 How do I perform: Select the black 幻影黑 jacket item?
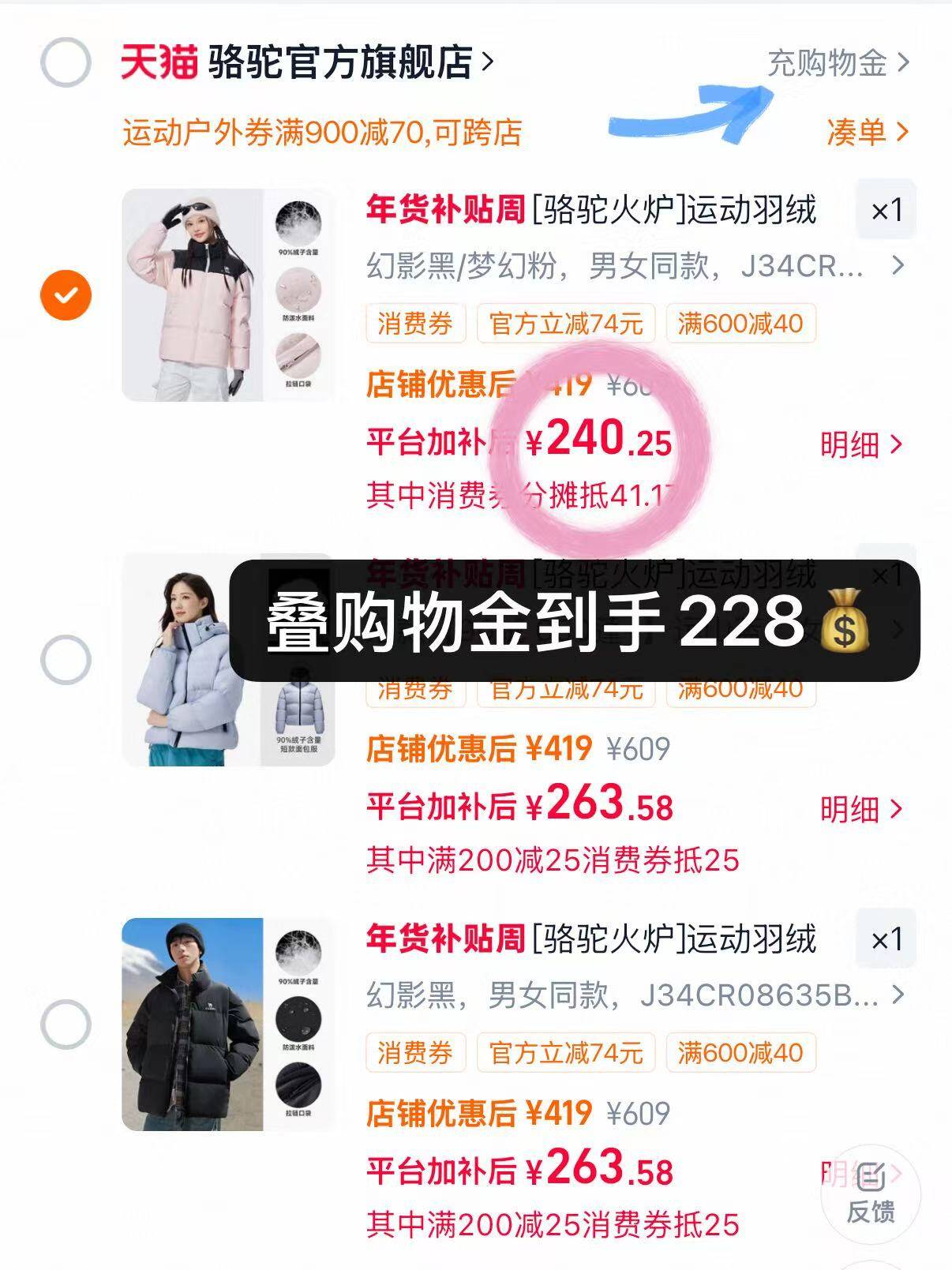(x=66, y=1025)
